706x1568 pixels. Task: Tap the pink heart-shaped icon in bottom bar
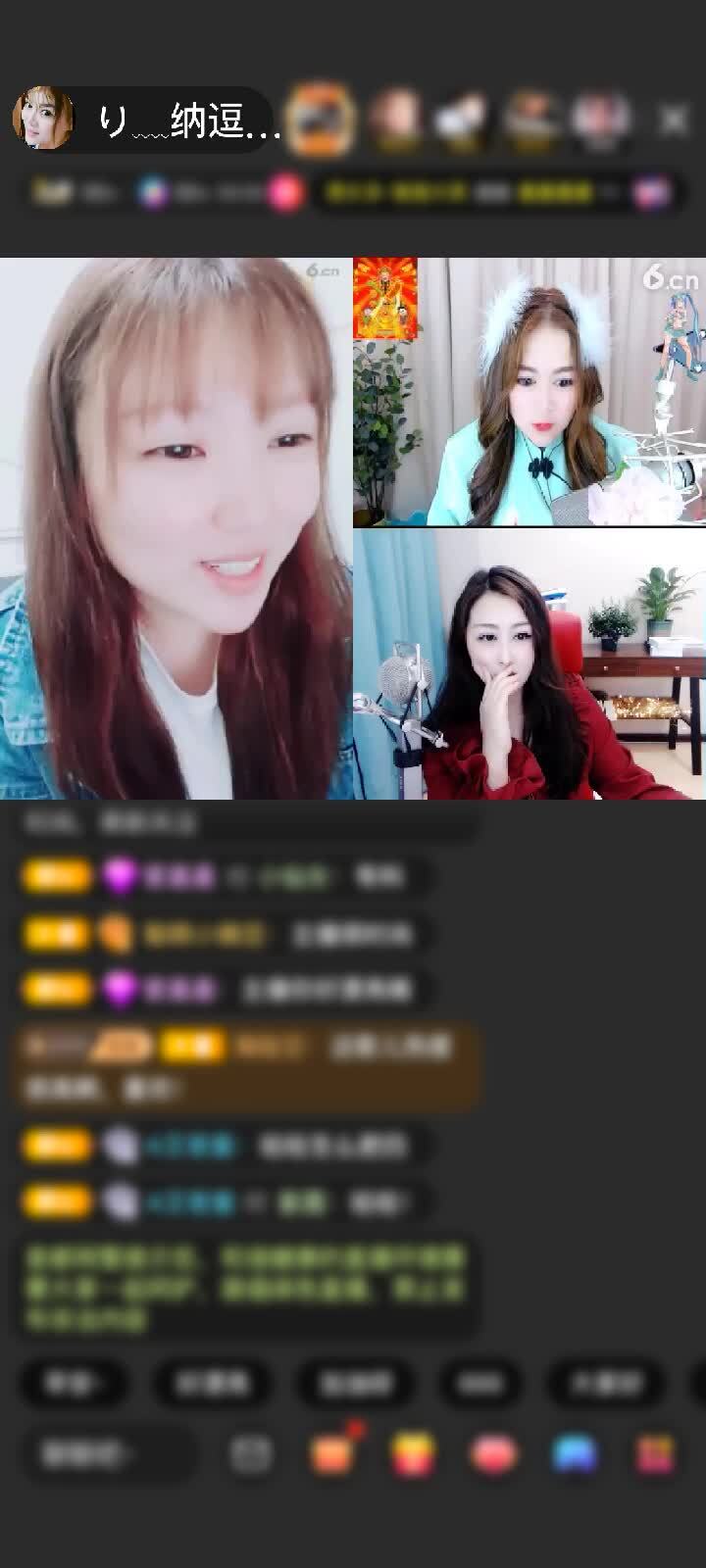coord(493,1455)
